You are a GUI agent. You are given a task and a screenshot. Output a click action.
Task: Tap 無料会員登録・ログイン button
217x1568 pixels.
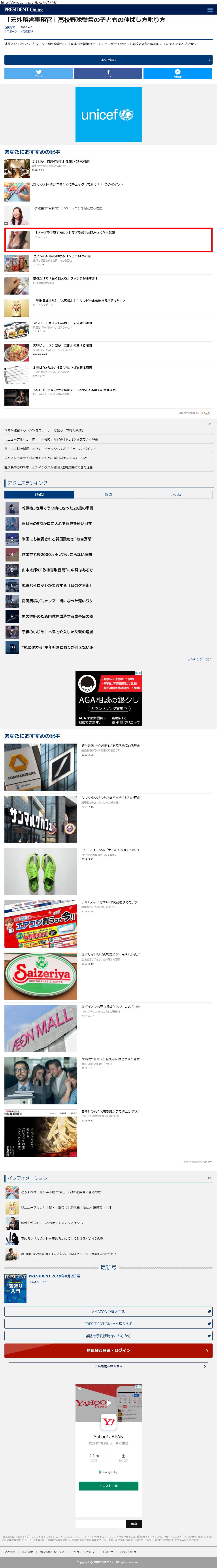tap(108, 1351)
